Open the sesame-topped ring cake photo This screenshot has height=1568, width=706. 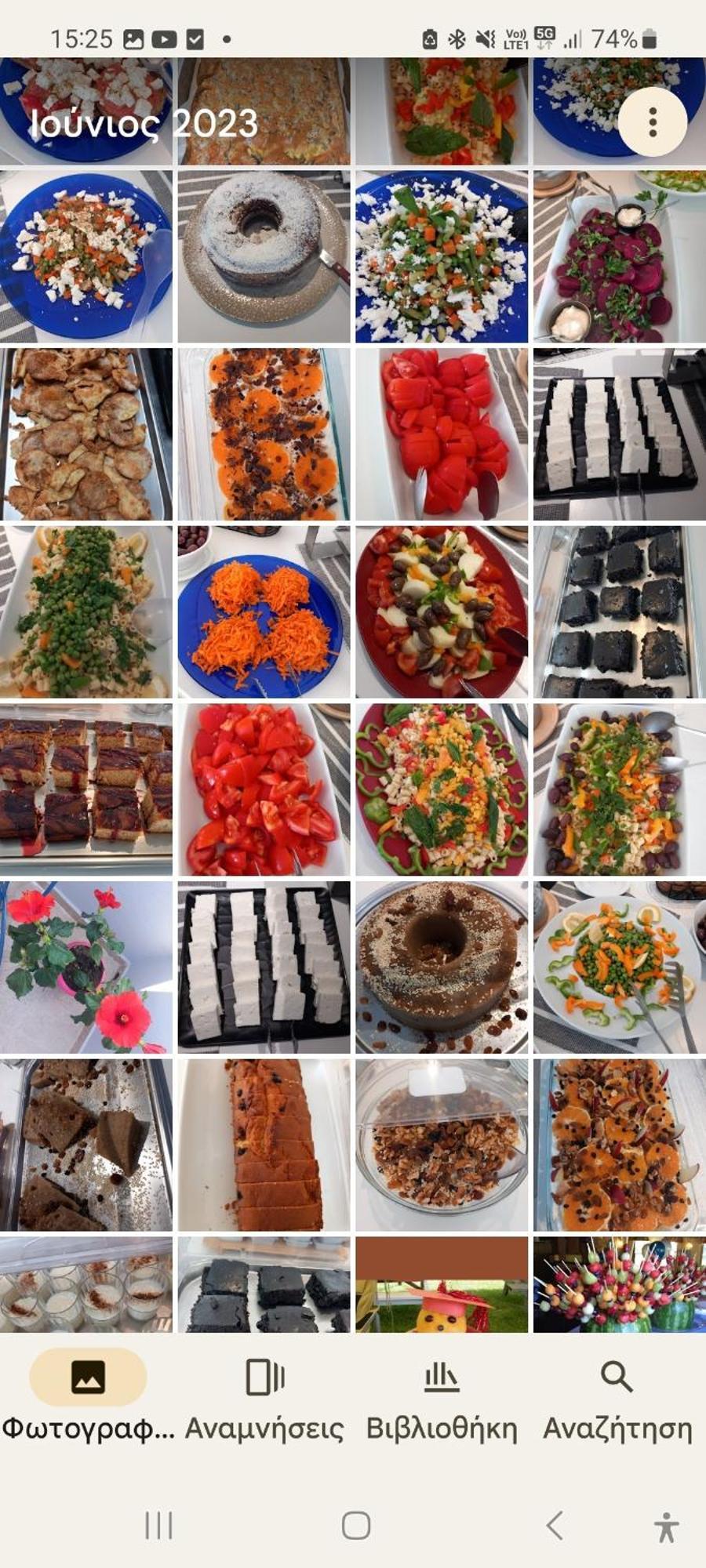[441, 967]
